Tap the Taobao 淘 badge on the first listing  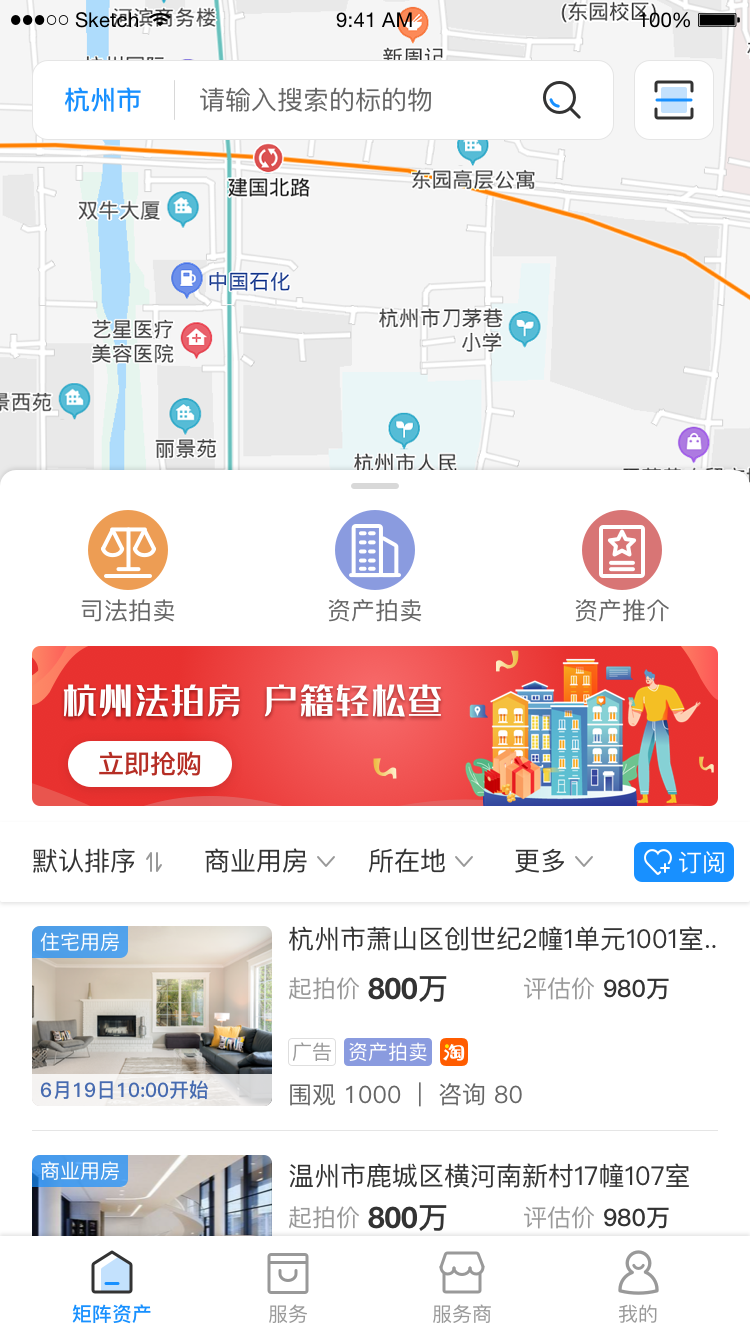453,1052
